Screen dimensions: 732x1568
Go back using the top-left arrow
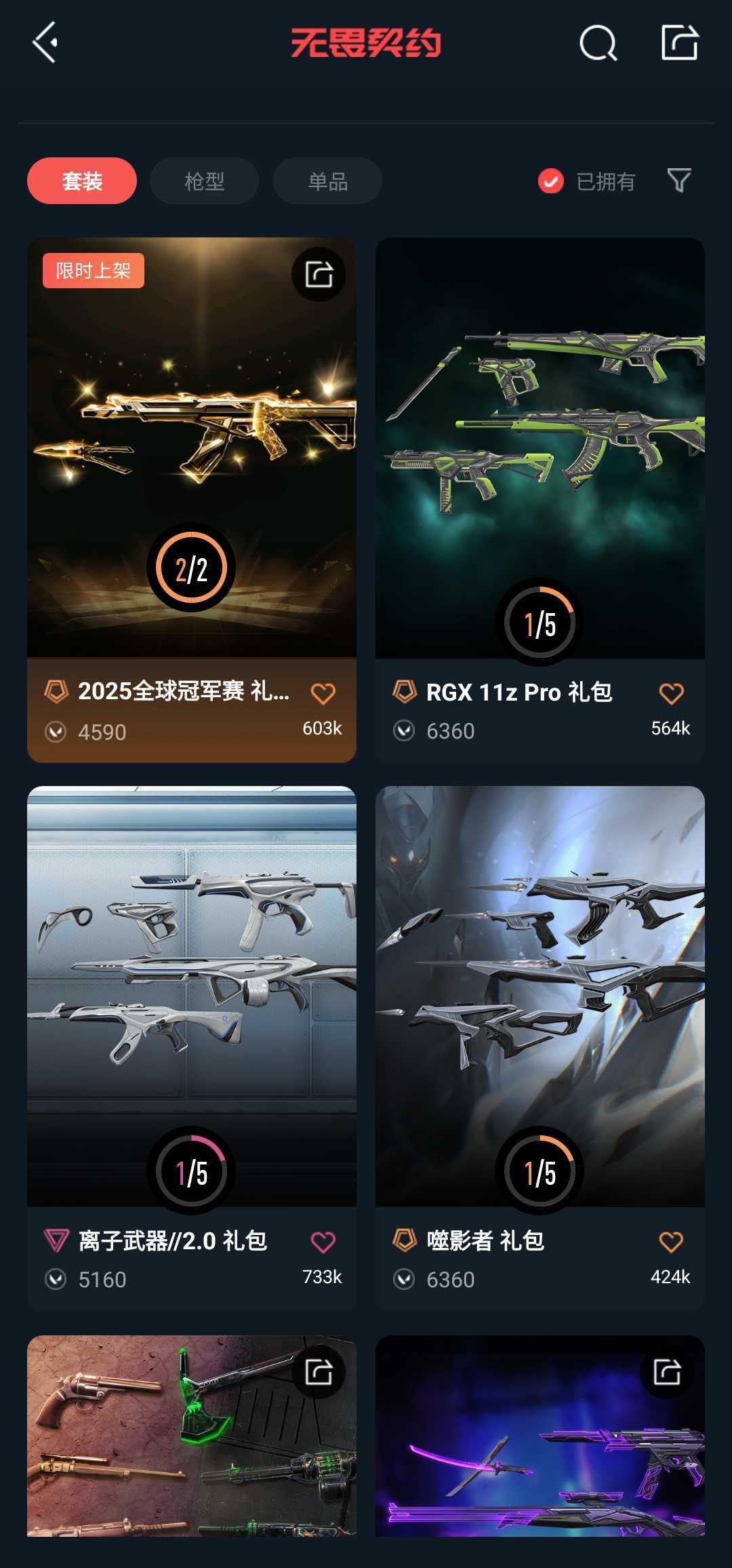45,43
